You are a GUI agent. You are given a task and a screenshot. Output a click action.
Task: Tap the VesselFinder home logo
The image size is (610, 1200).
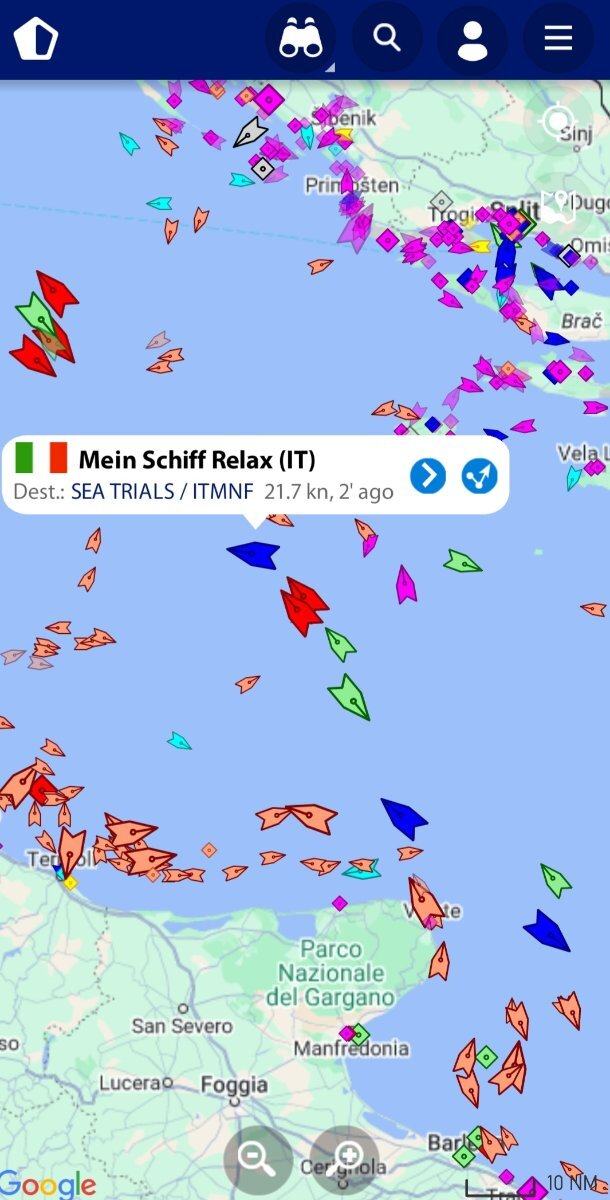tap(36, 39)
